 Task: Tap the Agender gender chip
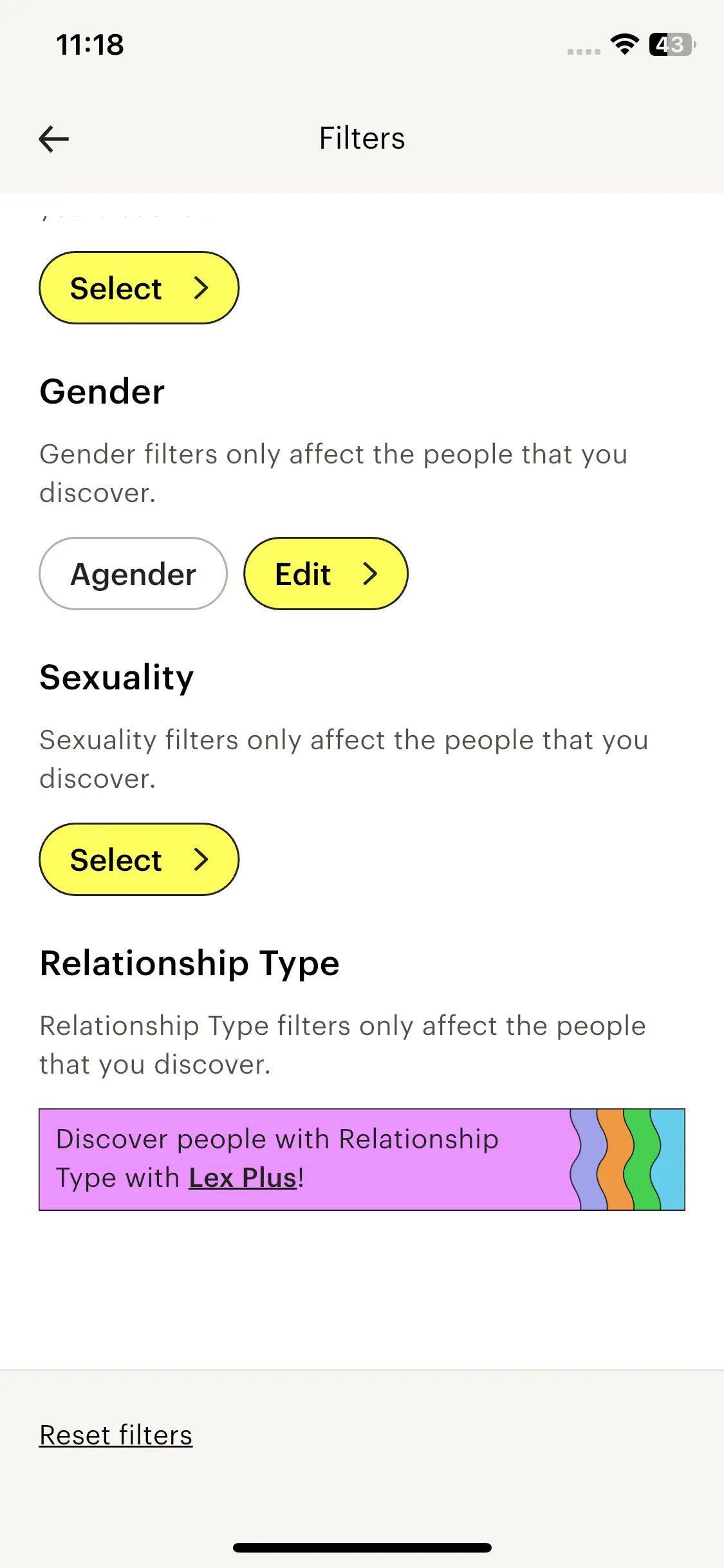[133, 574]
